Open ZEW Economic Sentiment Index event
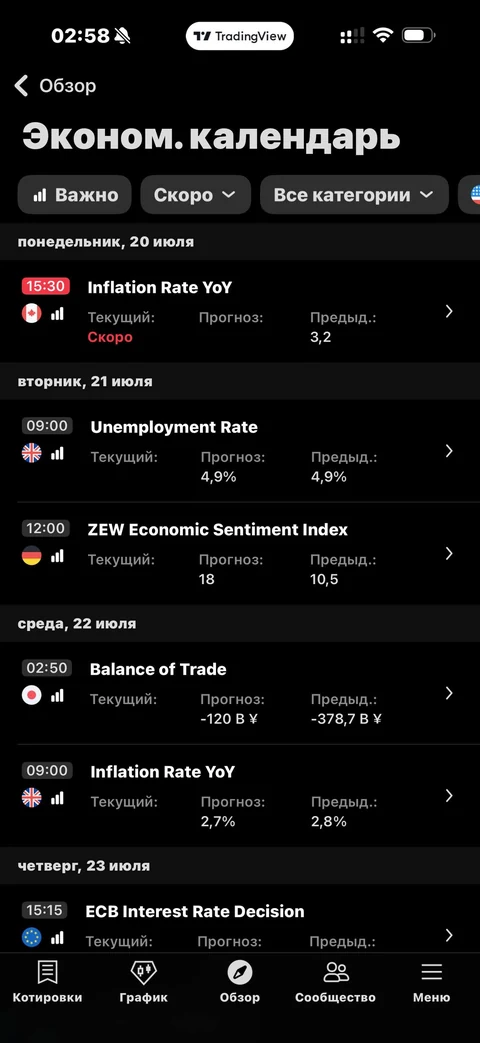This screenshot has height=1043, width=480. click(x=240, y=553)
